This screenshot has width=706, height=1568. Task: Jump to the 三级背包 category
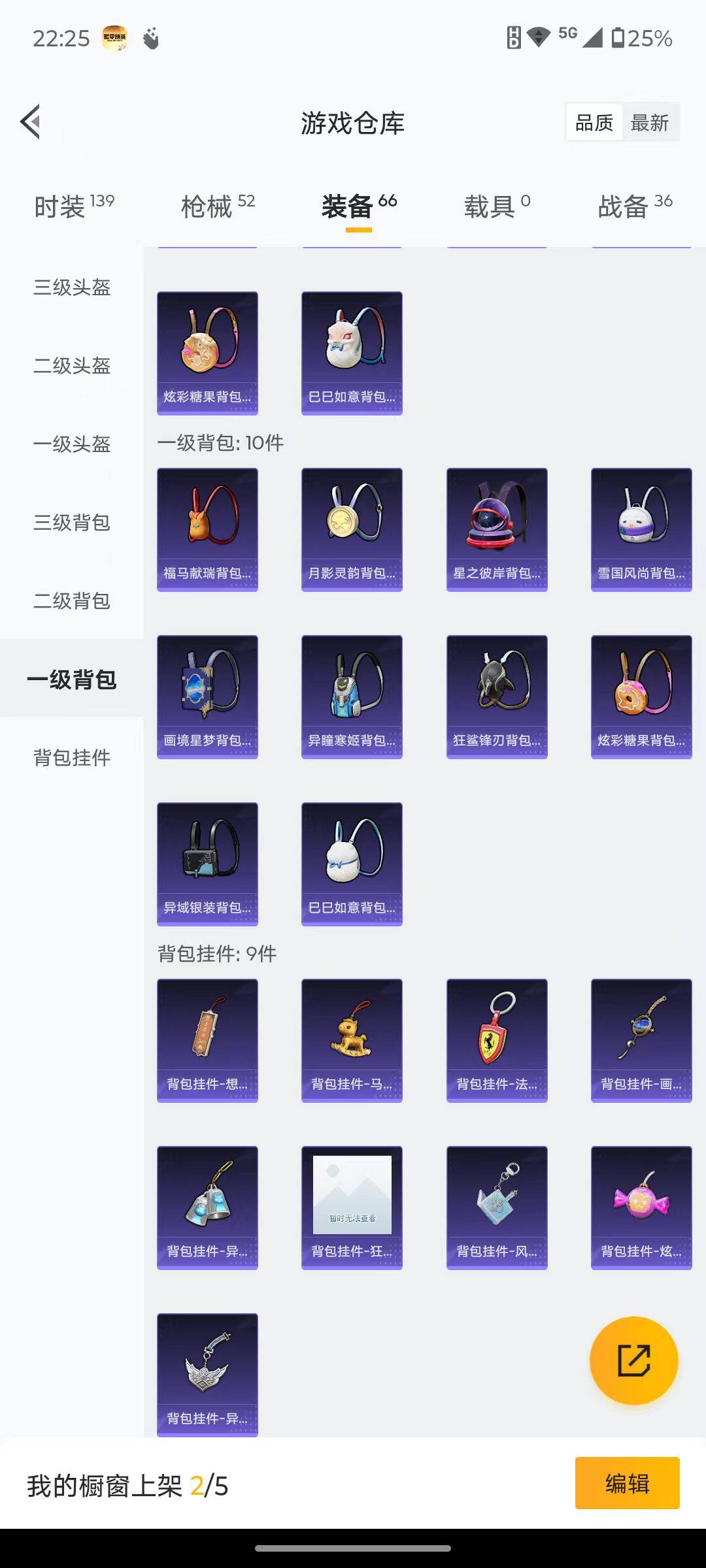click(72, 523)
